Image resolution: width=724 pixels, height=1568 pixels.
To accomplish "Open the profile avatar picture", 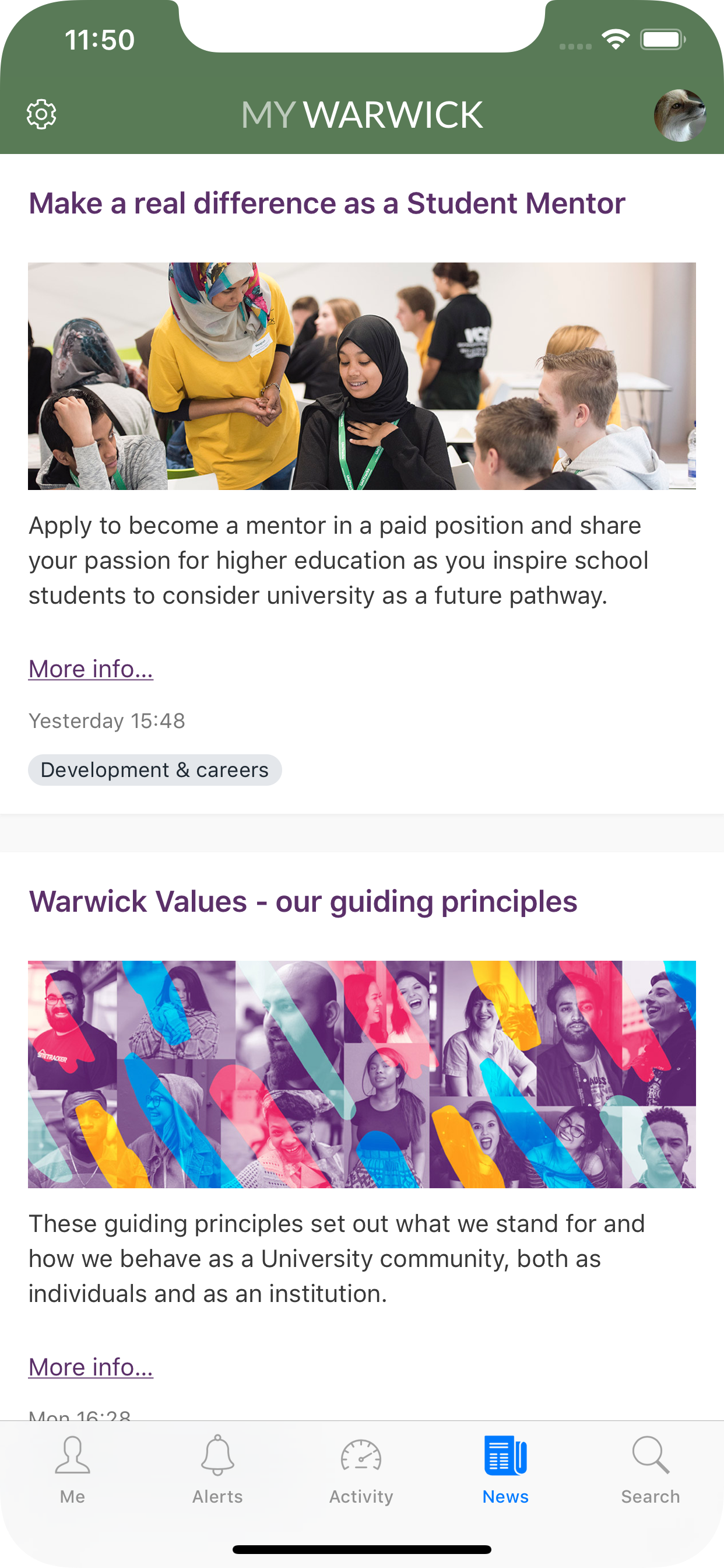I will pyautogui.click(x=680, y=115).
